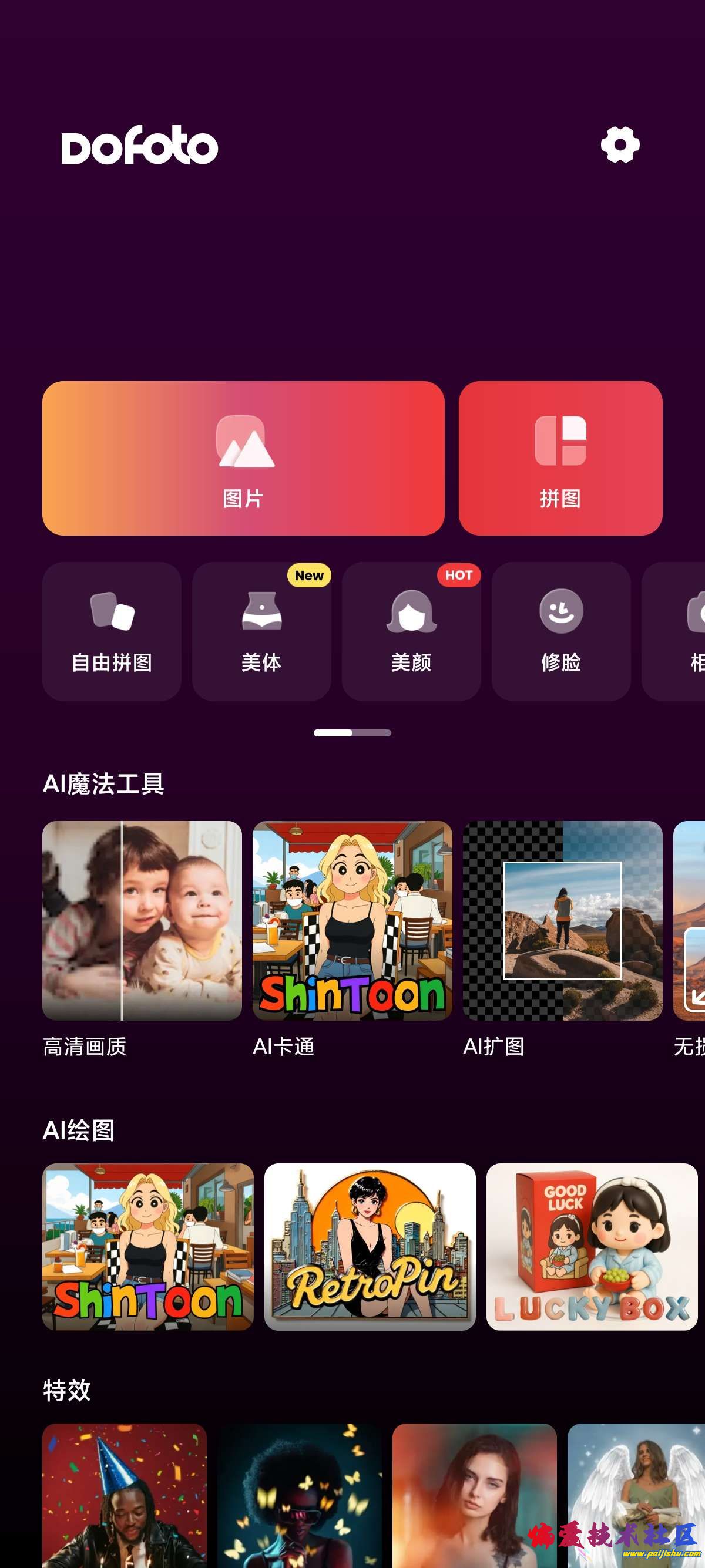Select the RetroPin style
The width and height of the screenshot is (705, 1568).
point(370,1247)
